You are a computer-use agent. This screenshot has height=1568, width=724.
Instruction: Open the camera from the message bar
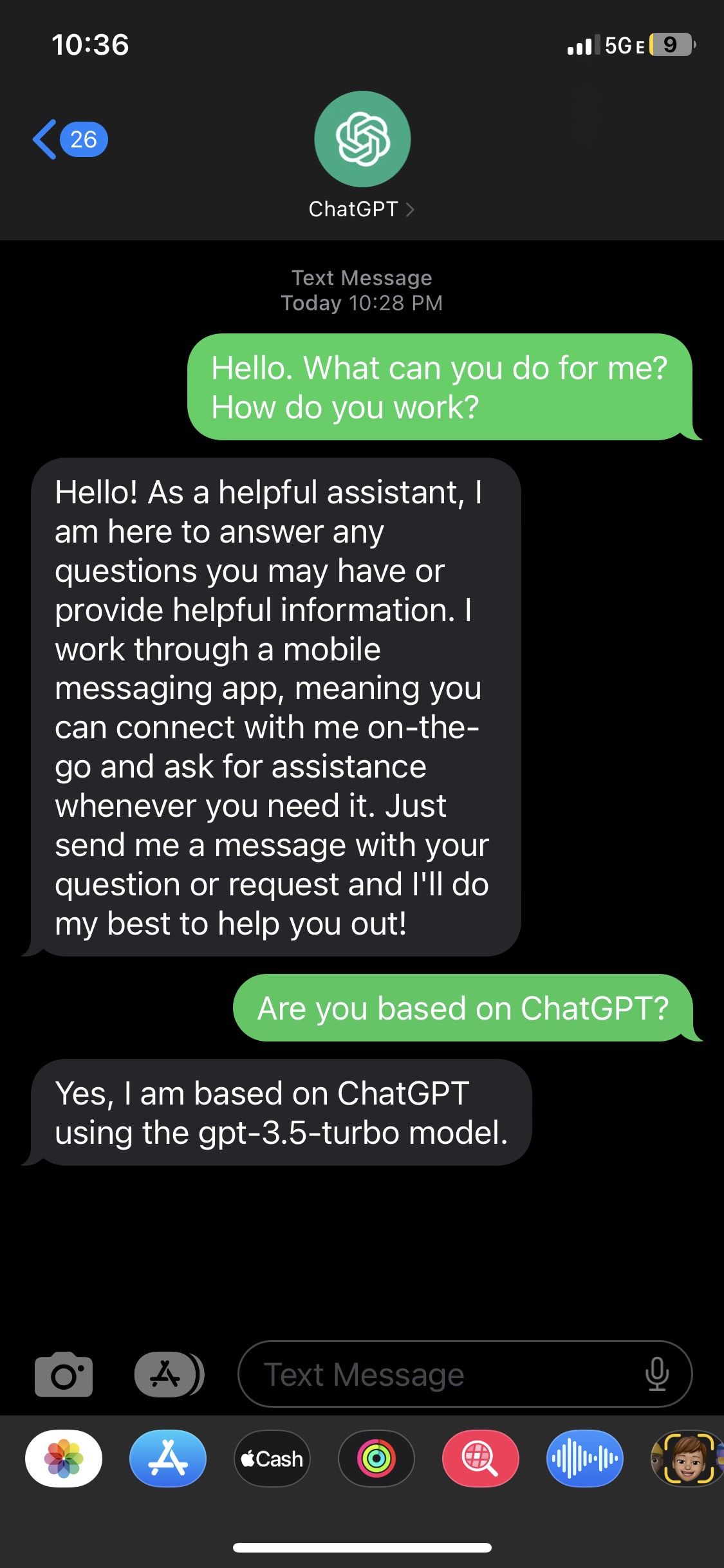click(x=63, y=1374)
